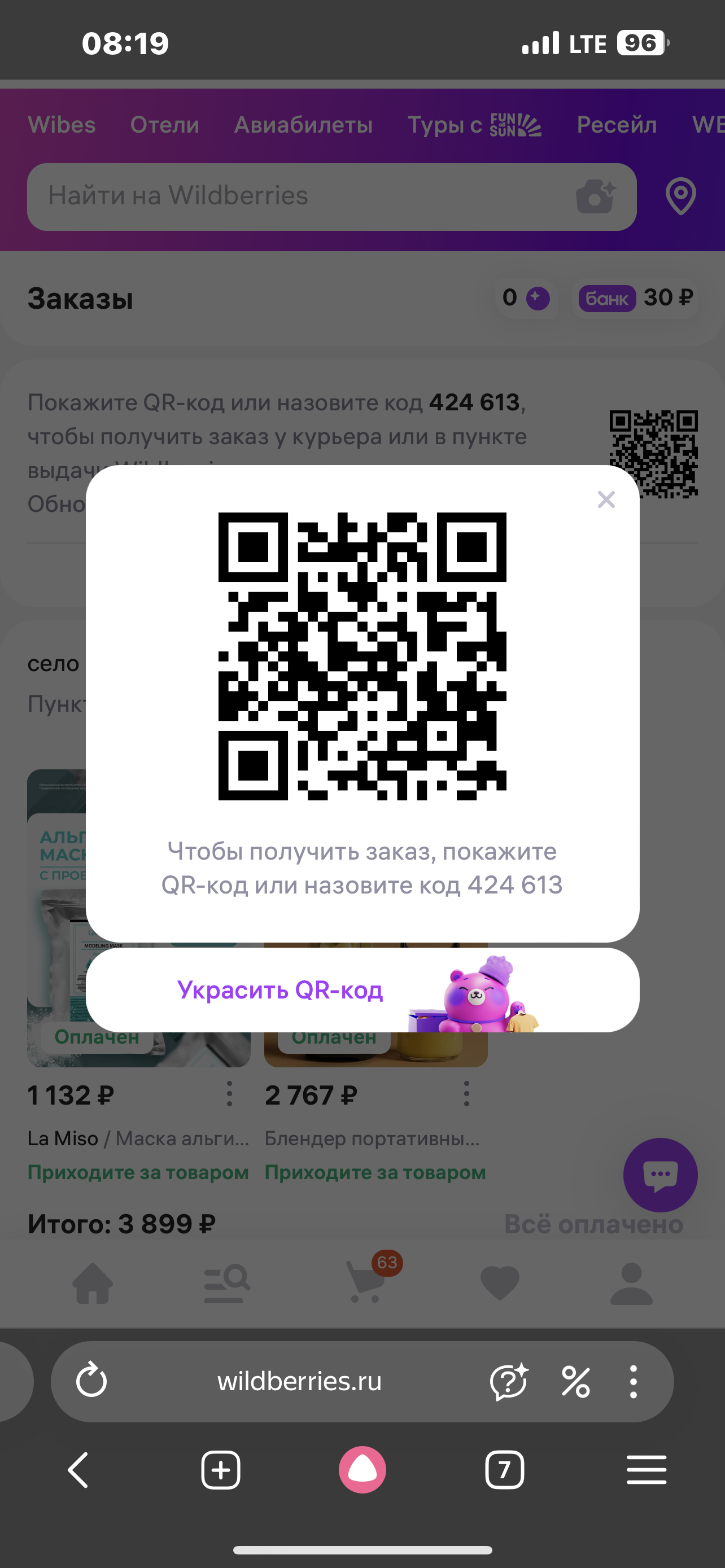Open the AI chat icon in address bar

coord(508,1381)
